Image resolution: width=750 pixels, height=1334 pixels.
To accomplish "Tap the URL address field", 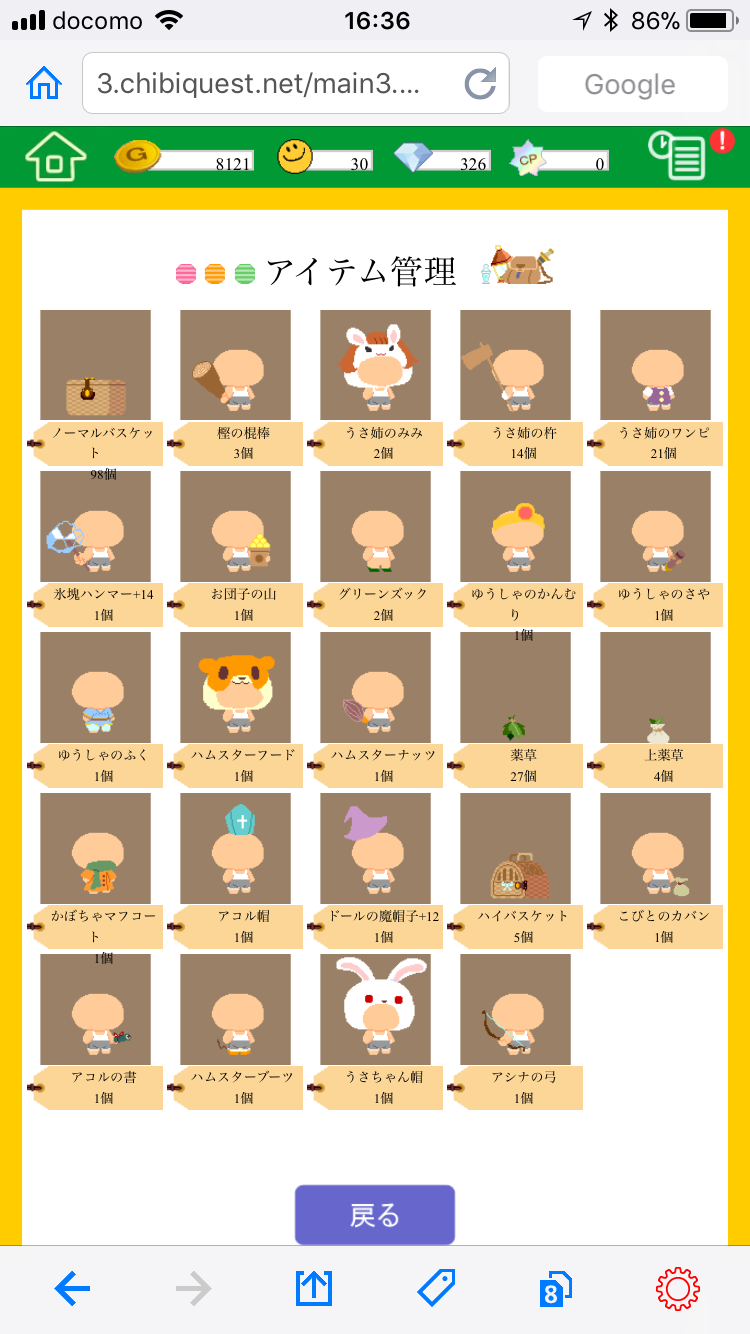I will (x=270, y=84).
